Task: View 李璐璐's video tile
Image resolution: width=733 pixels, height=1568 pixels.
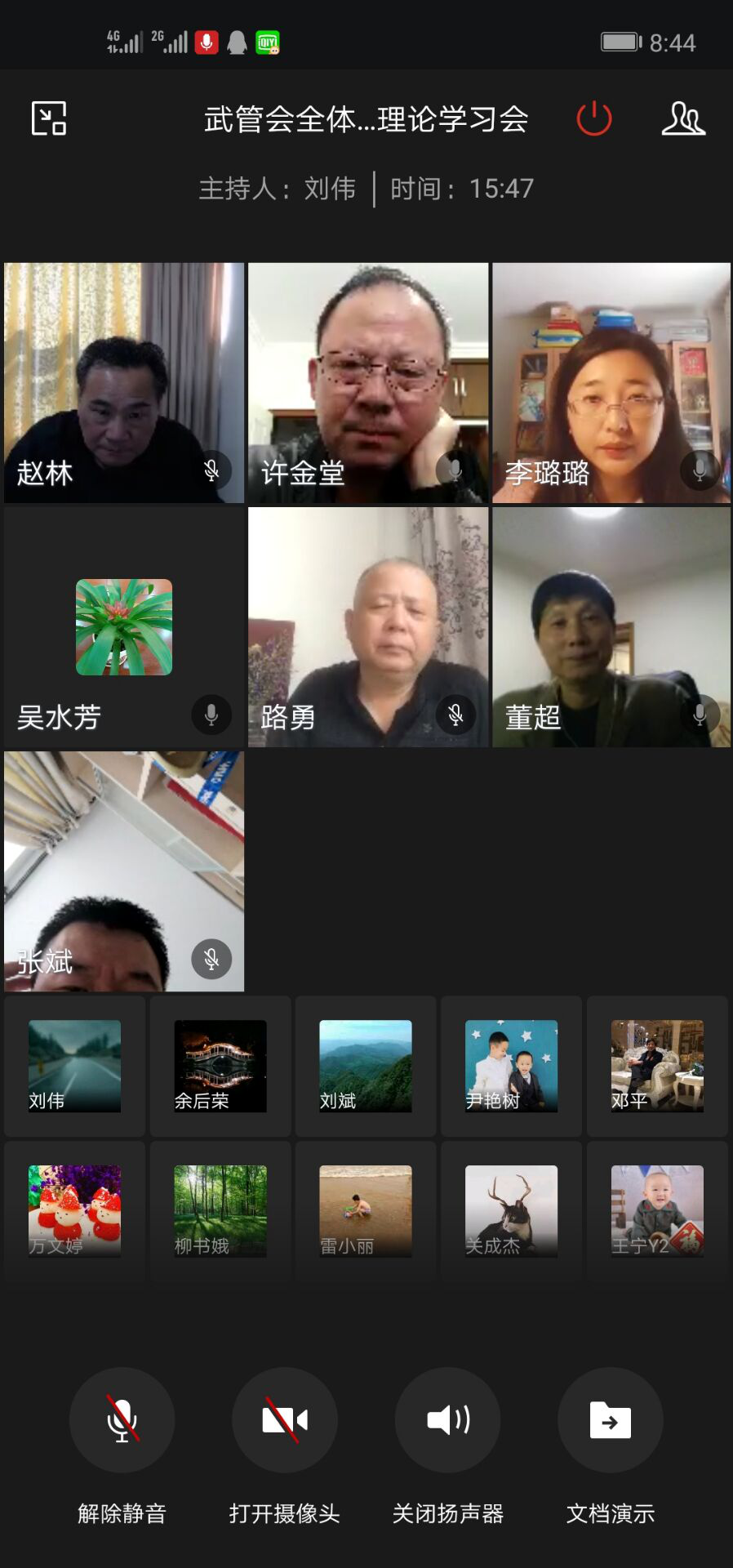Action: [x=611, y=382]
